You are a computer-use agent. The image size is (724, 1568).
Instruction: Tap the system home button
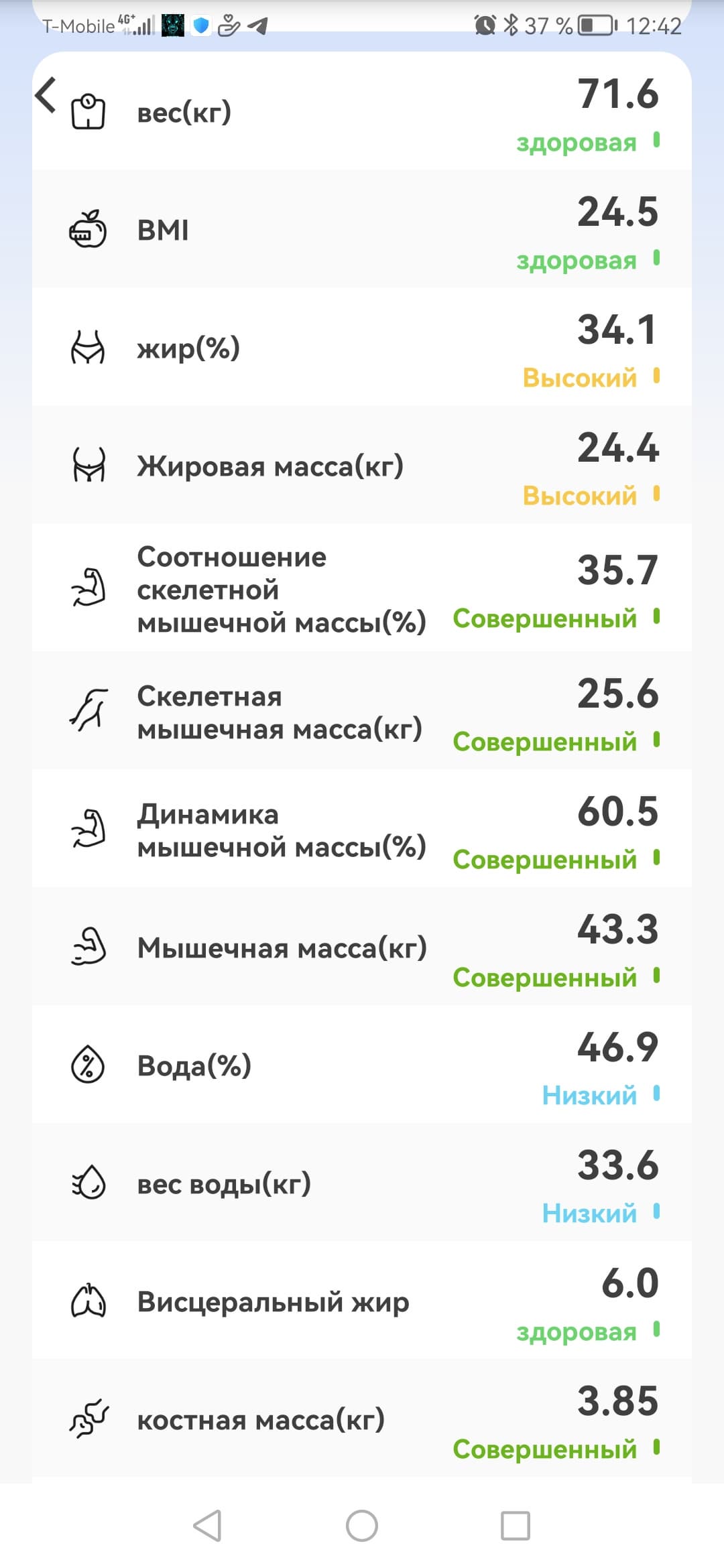point(362,1526)
